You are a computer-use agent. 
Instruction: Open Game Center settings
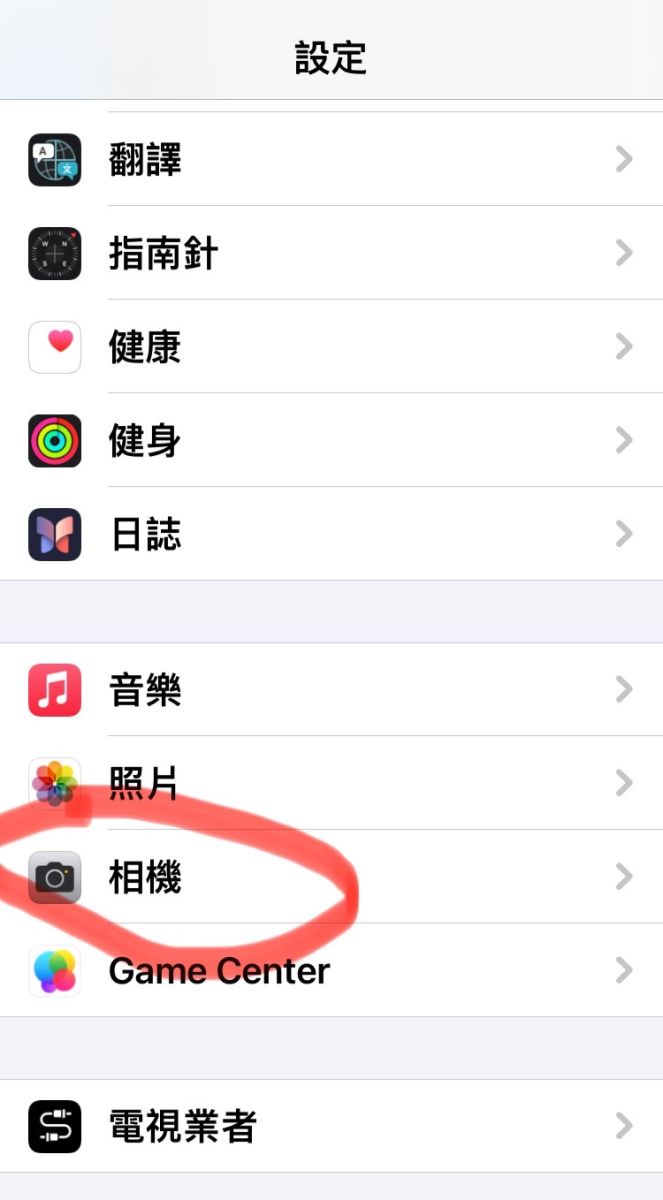pos(330,970)
